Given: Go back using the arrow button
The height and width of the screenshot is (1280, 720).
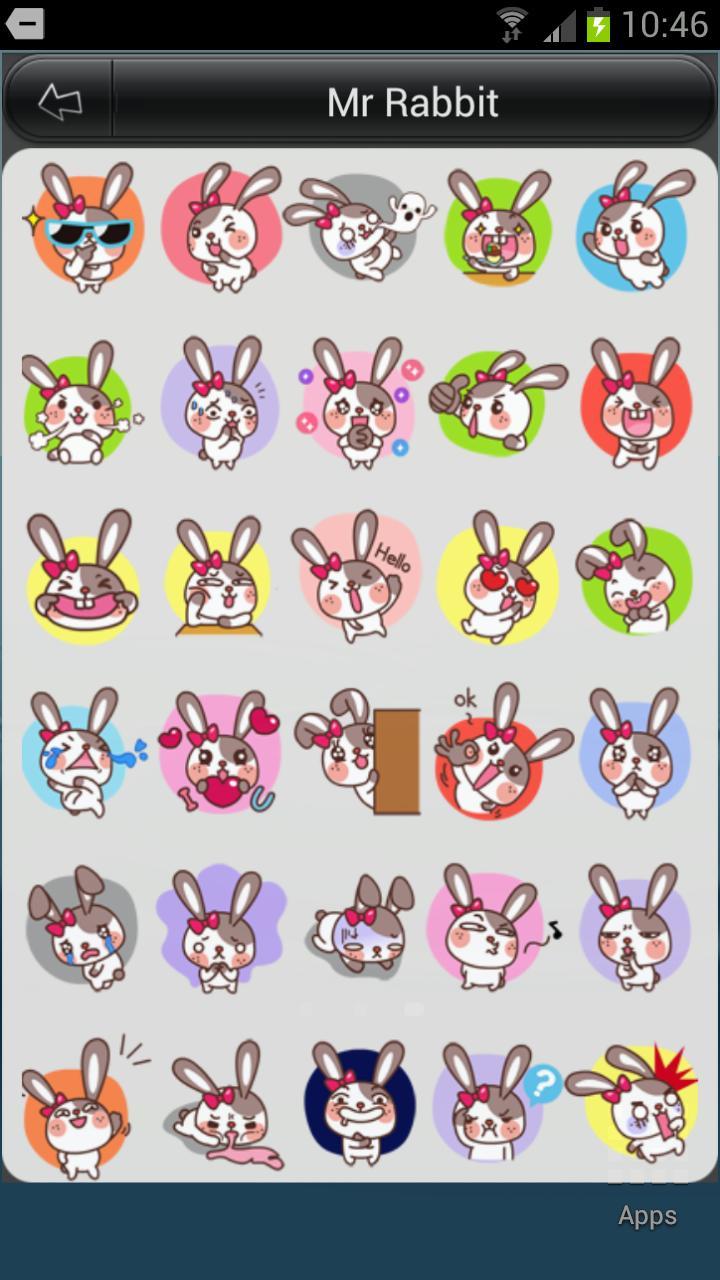Looking at the screenshot, I should pyautogui.click(x=60, y=101).
